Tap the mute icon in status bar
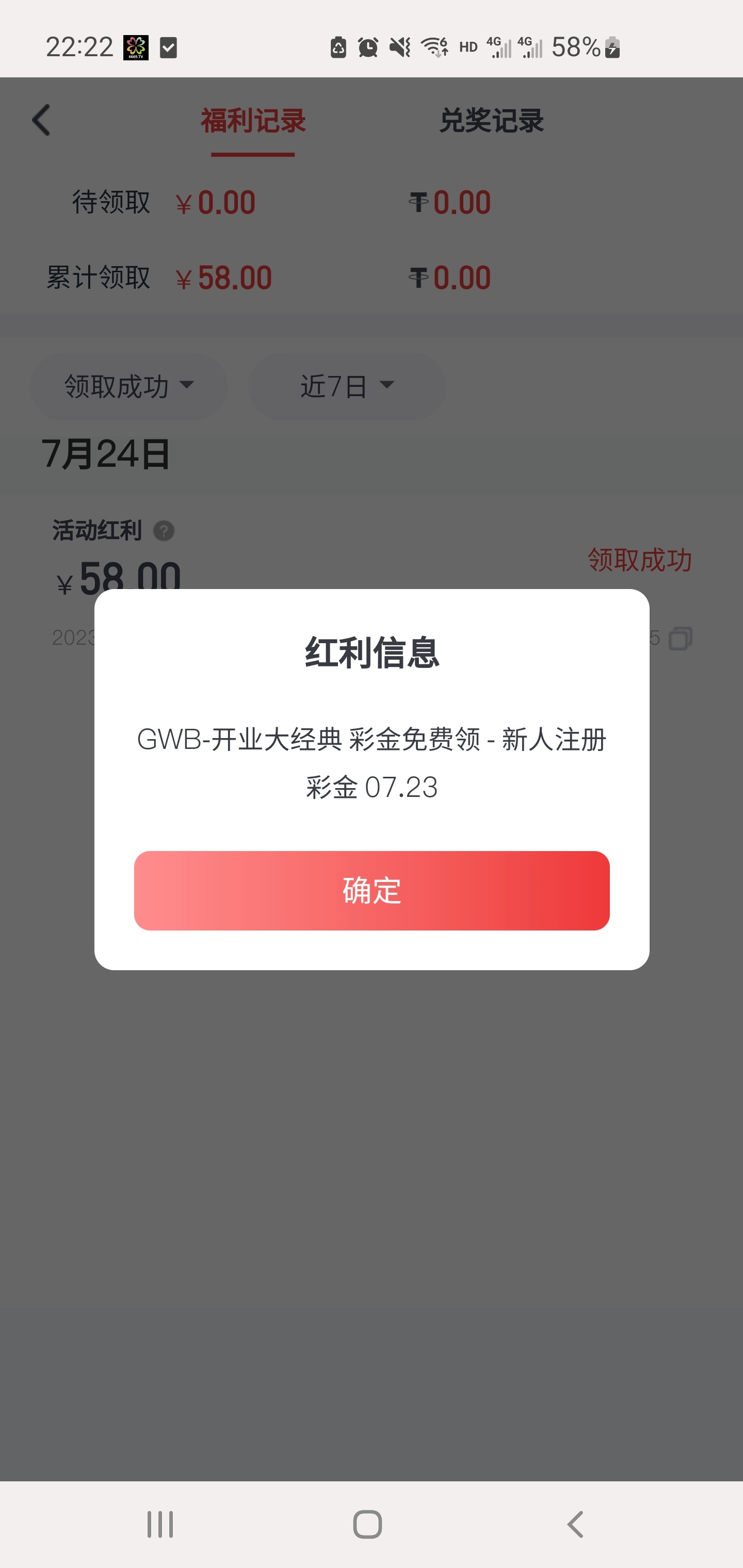 [399, 46]
